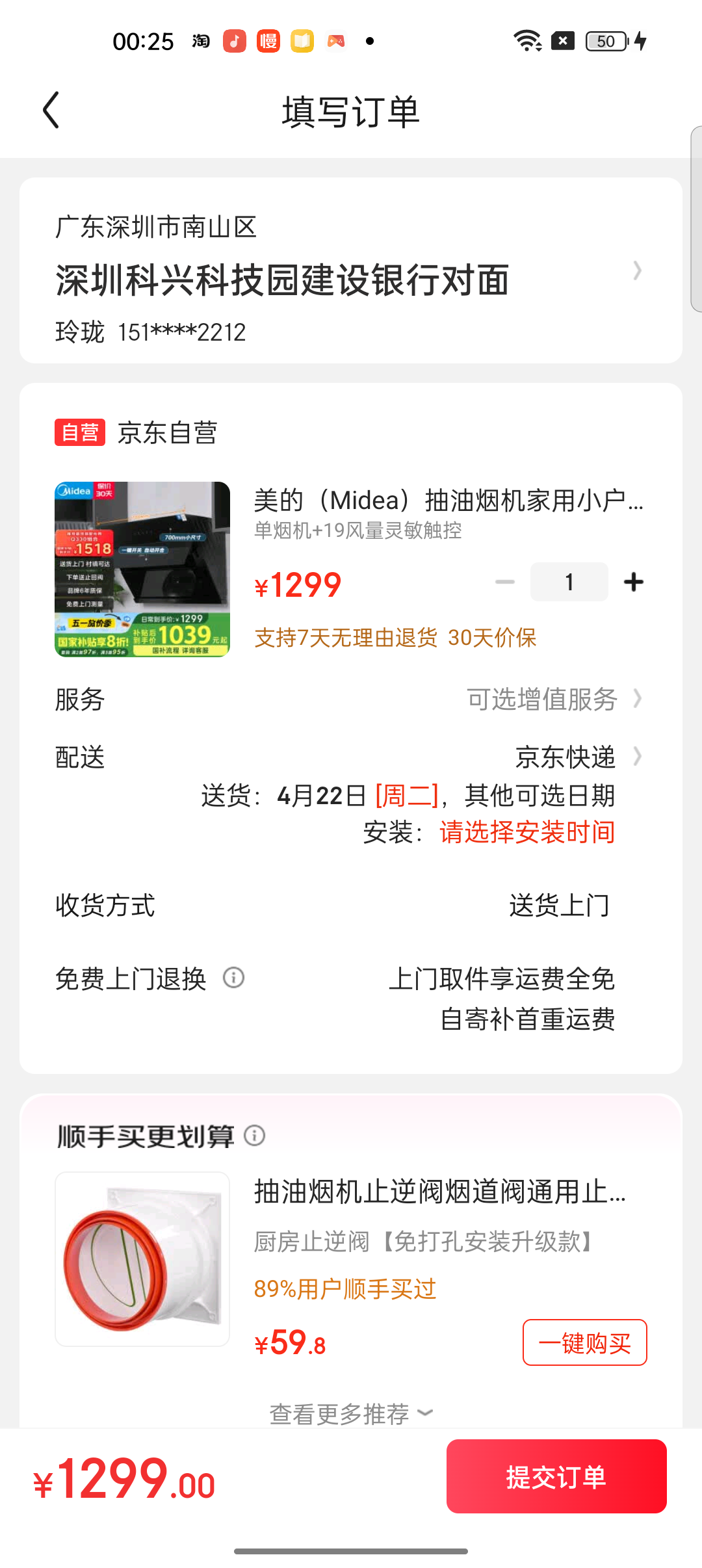Screen dimensions: 702x1568
Task: Buy the 止逆阀 with 一键购买
Action: (x=584, y=1342)
